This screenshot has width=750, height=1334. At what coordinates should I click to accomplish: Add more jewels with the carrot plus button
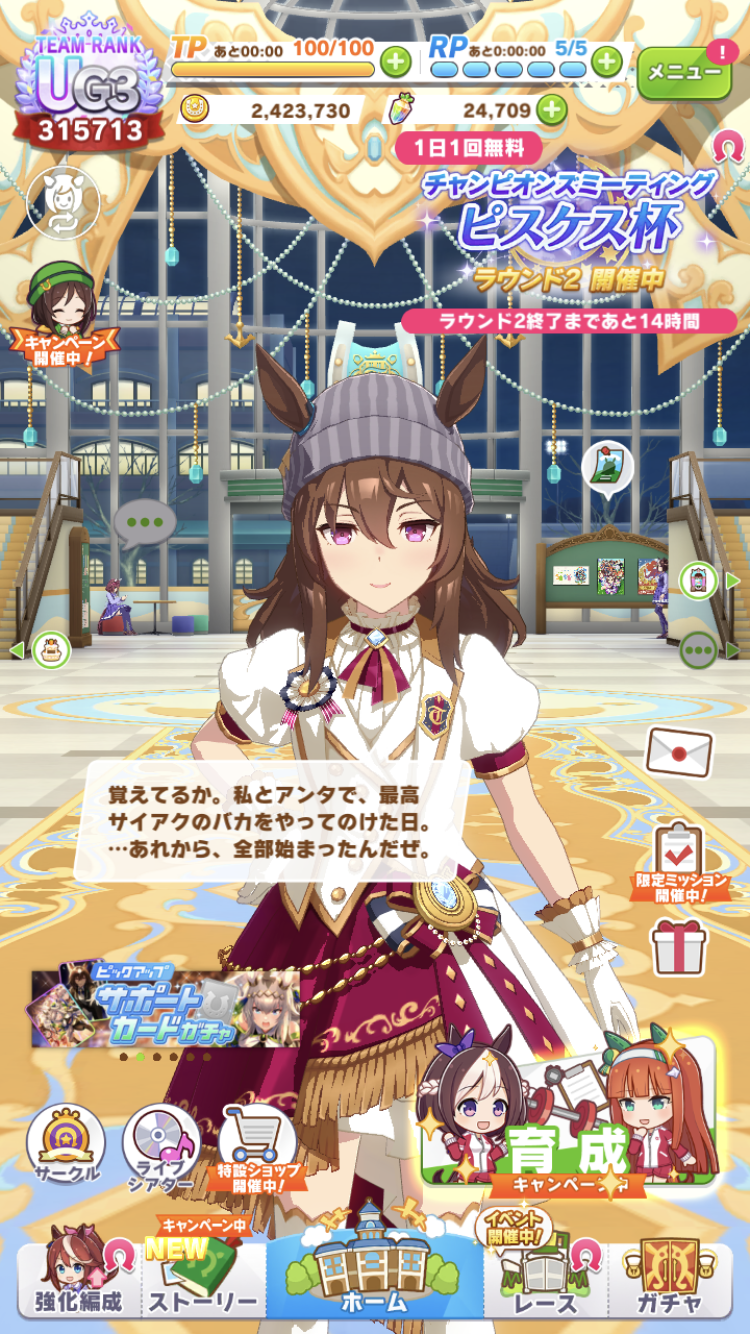click(x=551, y=109)
